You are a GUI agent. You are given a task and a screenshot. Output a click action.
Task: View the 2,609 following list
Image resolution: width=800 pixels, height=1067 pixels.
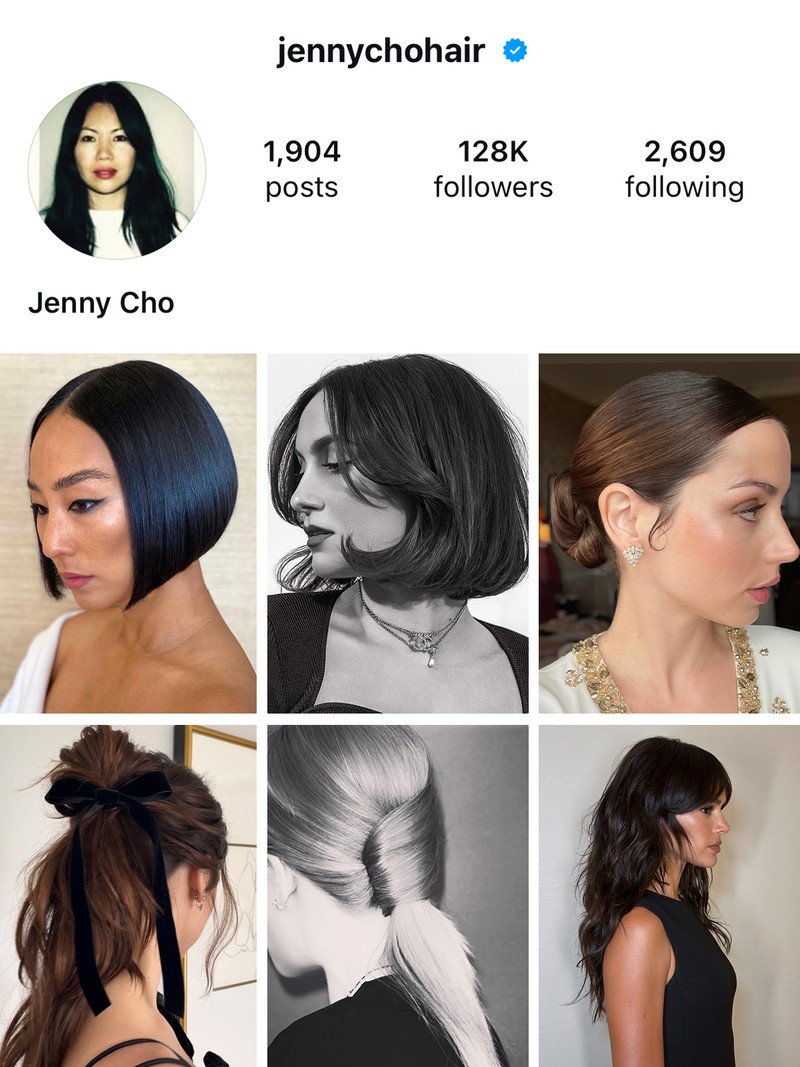tap(684, 169)
